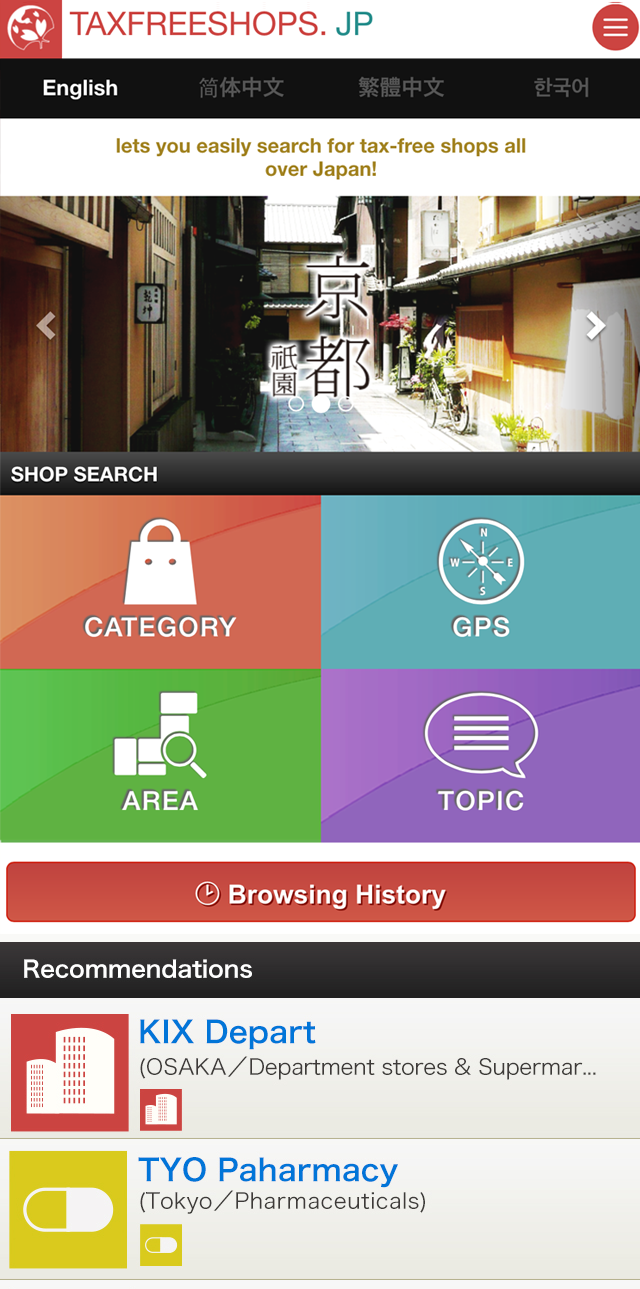This screenshot has width=640, height=1289.
Task: Open the KIX Depart recommendation
Action: [320, 1069]
